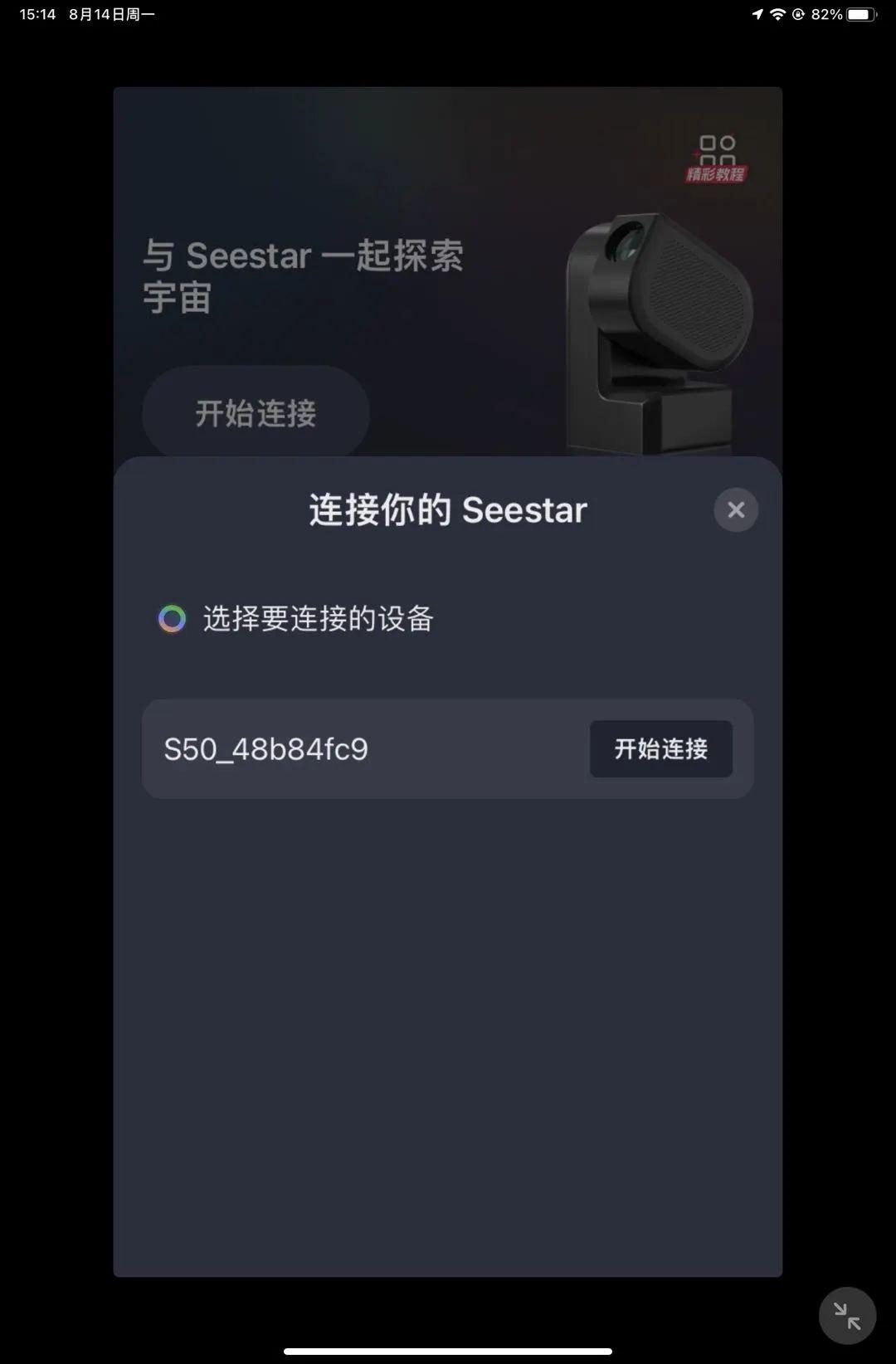The image size is (896, 1364).
Task: Tap the 连接你的 Seestar sheet title
Action: point(447,509)
